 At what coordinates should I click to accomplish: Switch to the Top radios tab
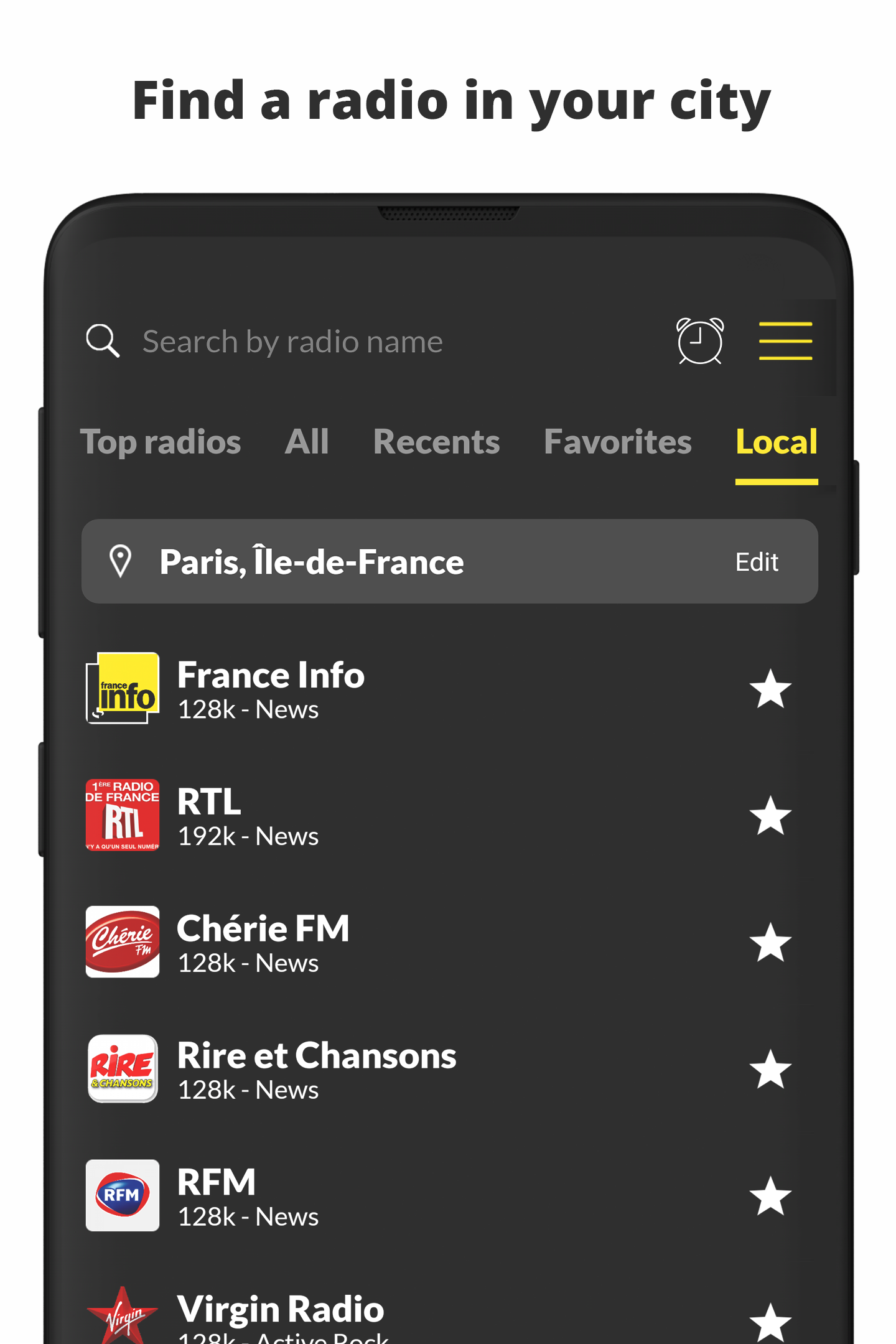[161, 442]
